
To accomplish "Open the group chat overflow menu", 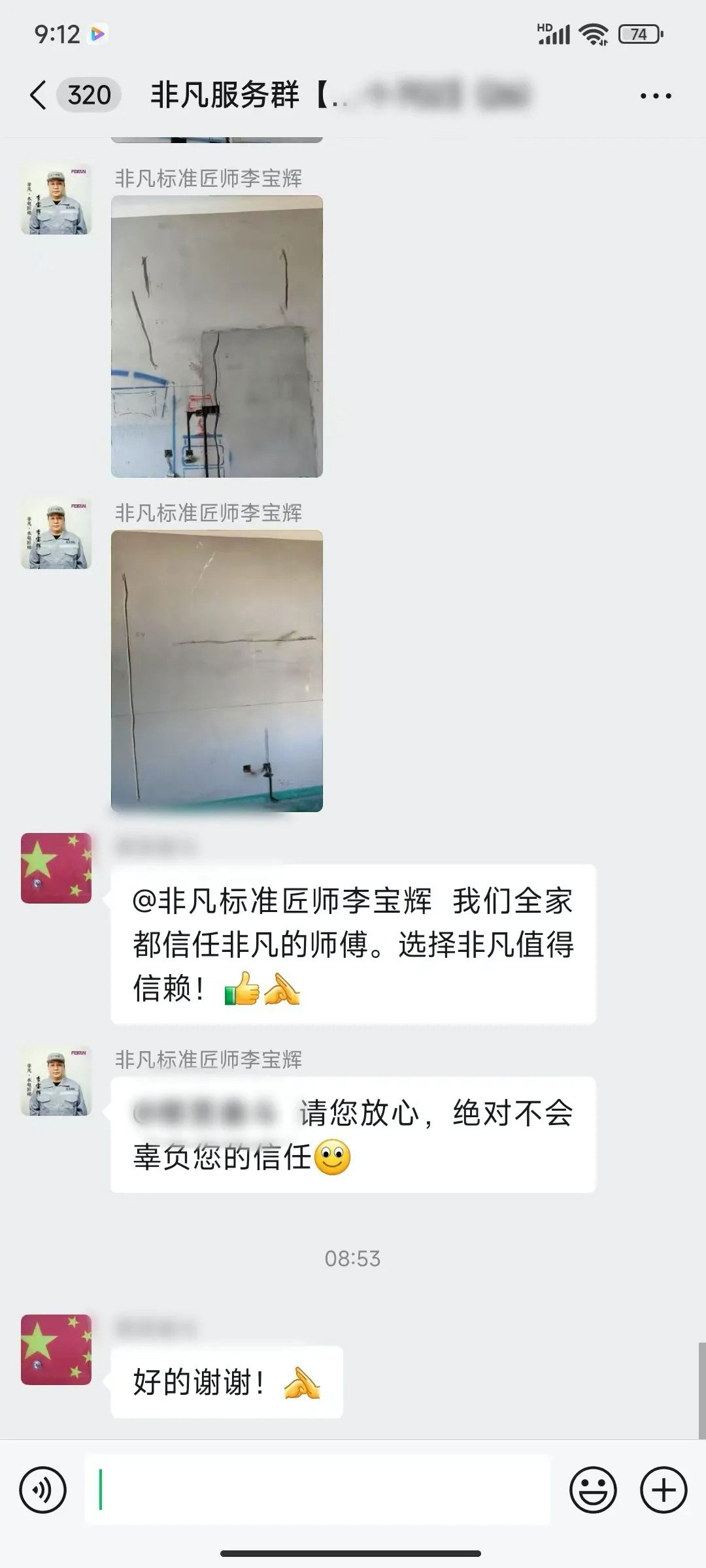I will click(655, 96).
